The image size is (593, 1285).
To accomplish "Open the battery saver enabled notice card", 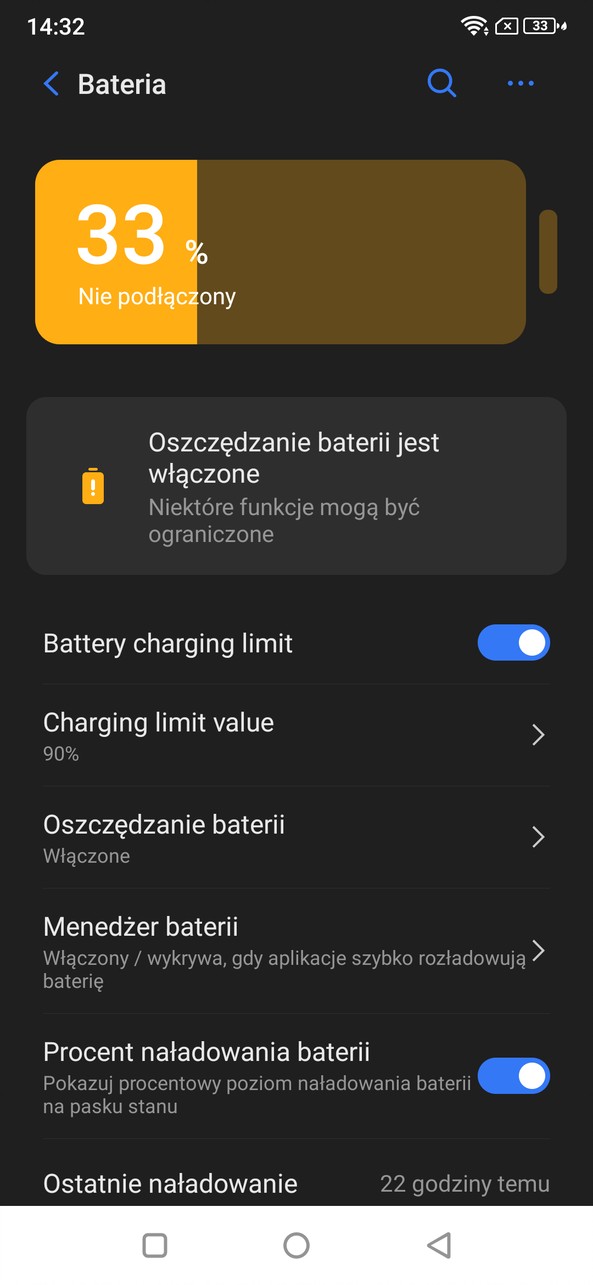I will point(296,486).
